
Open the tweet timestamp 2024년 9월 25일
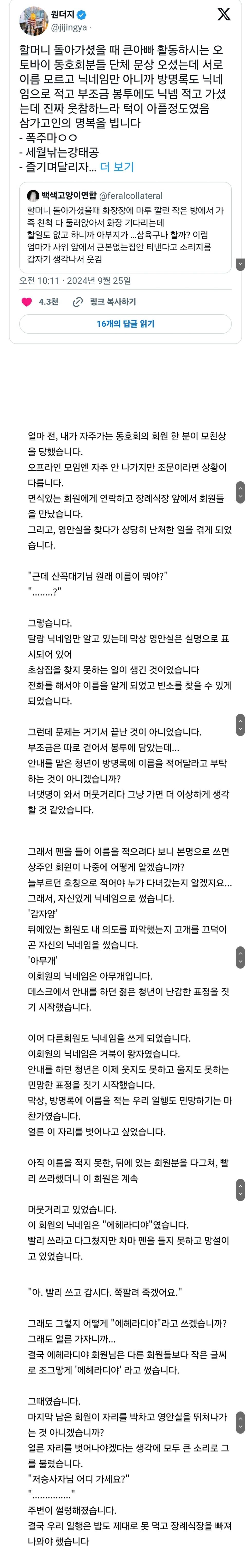[x=75, y=280]
